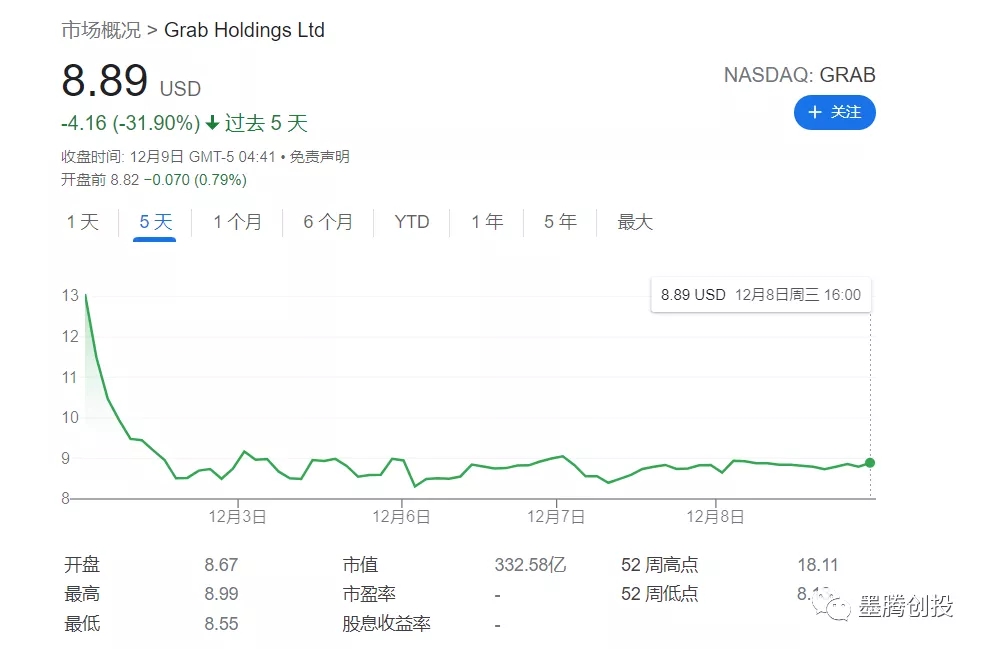Viewport: 985px width, 649px height.
Task: Select the 5 天 chart range
Action: point(156,222)
